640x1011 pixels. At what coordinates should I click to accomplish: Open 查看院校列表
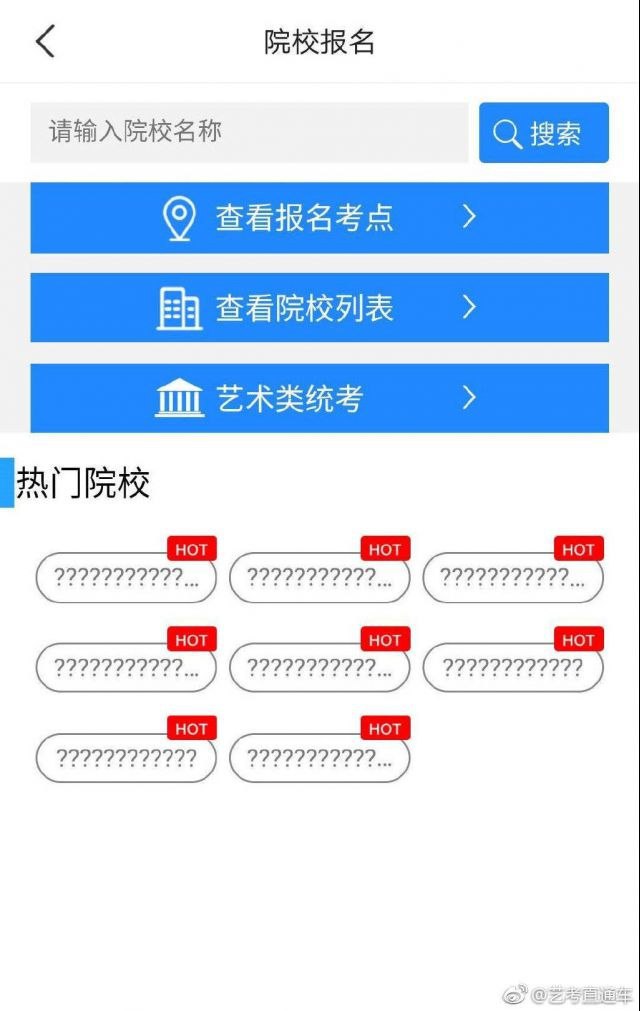point(319,308)
